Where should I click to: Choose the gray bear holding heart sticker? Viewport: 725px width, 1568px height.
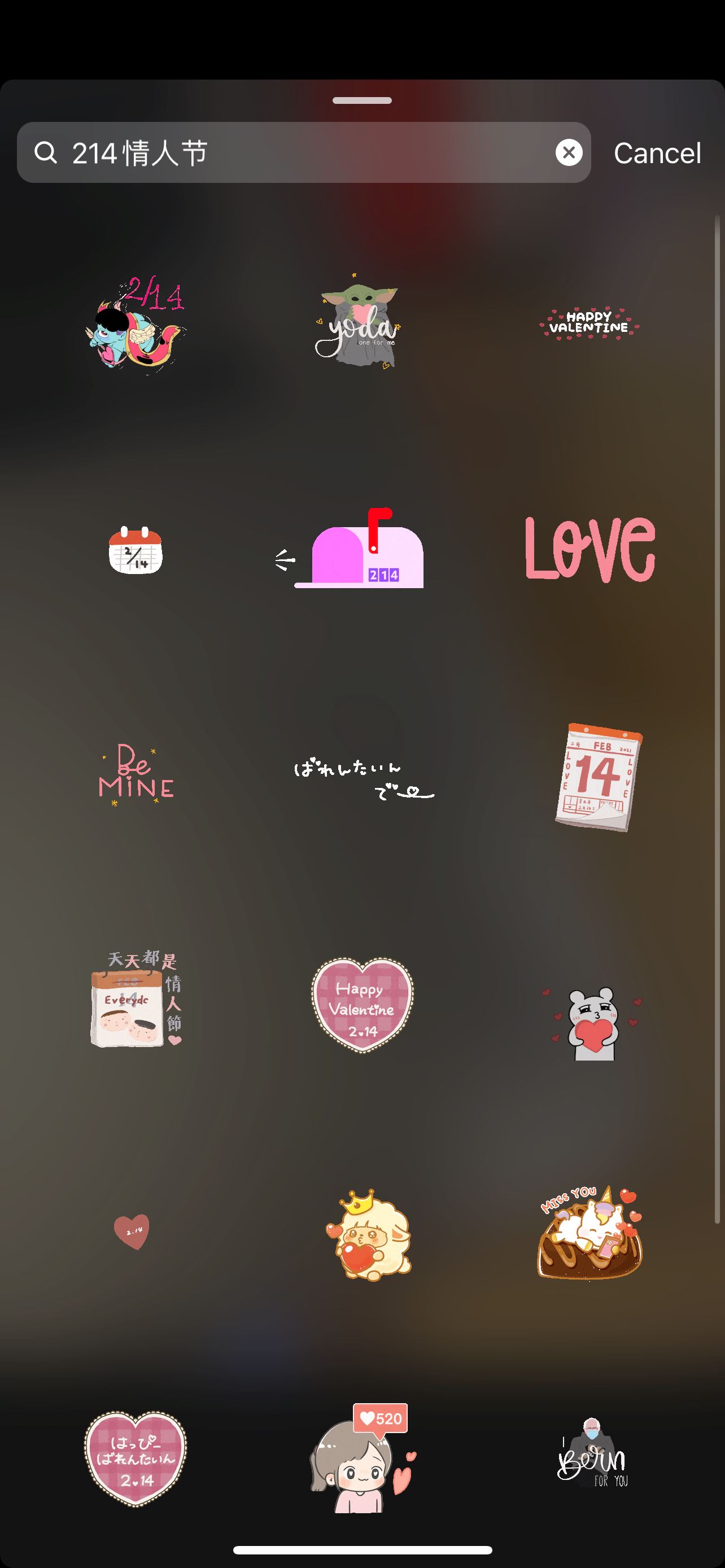(x=591, y=1024)
